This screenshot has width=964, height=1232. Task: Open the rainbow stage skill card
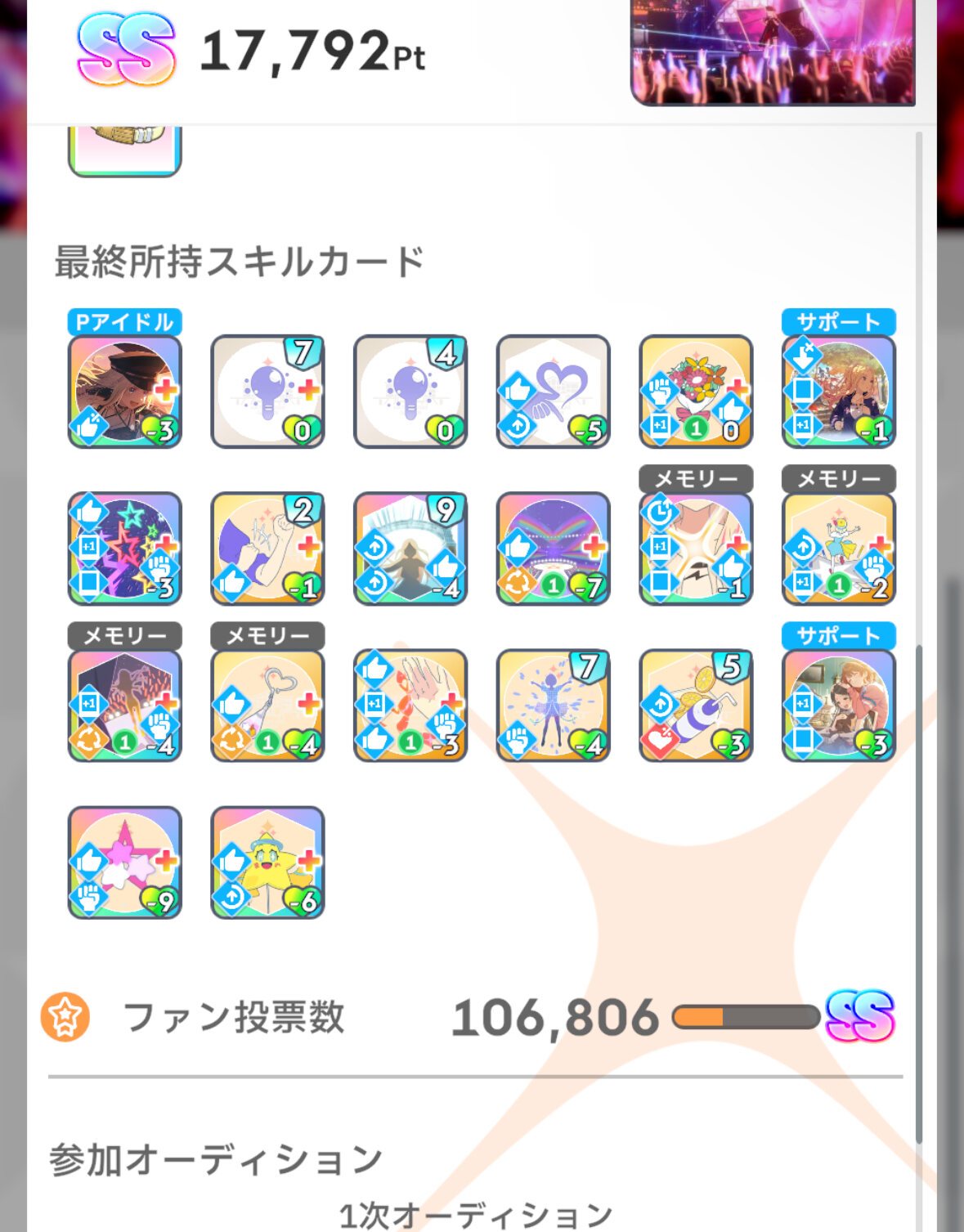(554, 549)
